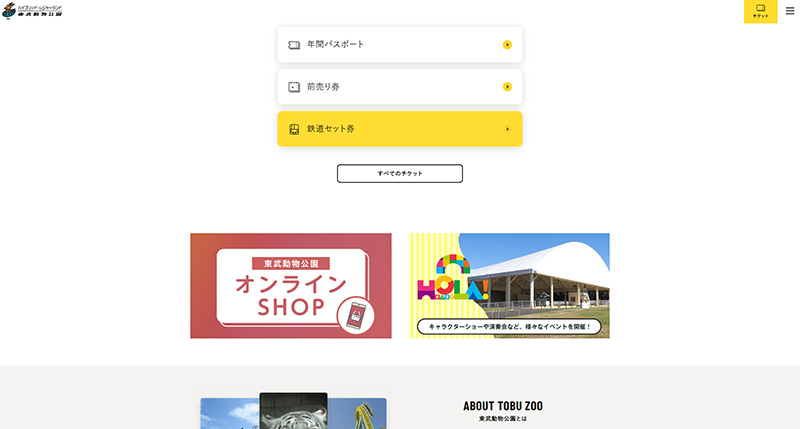Tap the すべてのチケット button

point(399,174)
